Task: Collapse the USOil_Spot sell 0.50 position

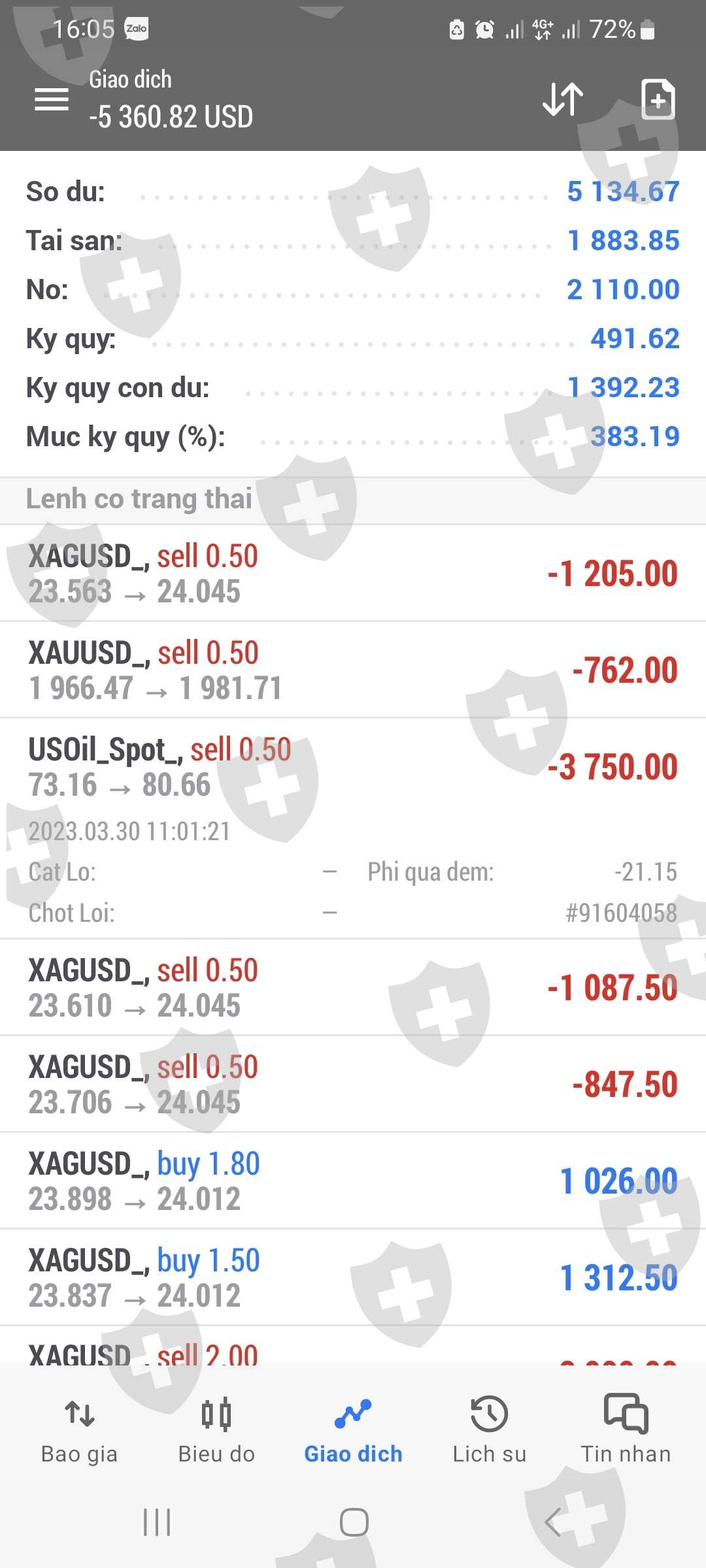Action: click(x=353, y=767)
